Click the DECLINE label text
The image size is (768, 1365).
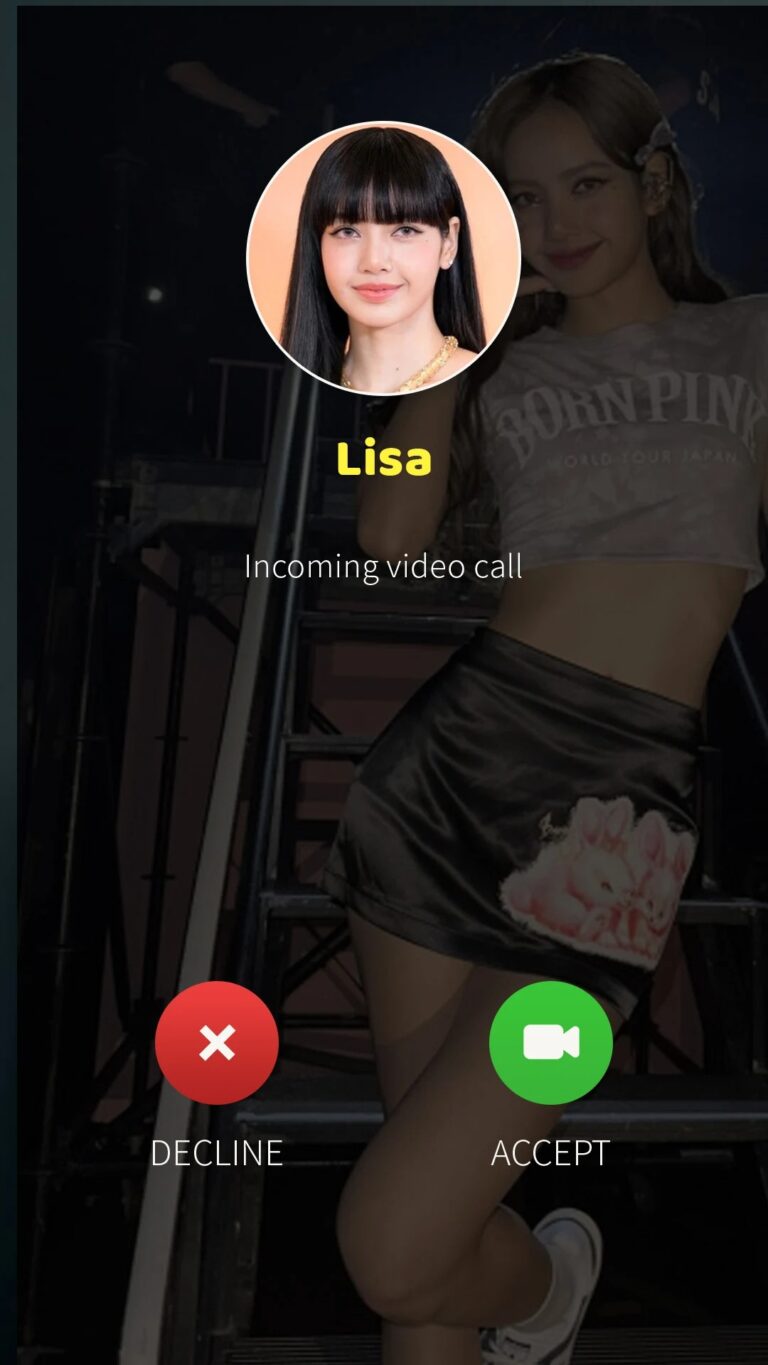217,1152
